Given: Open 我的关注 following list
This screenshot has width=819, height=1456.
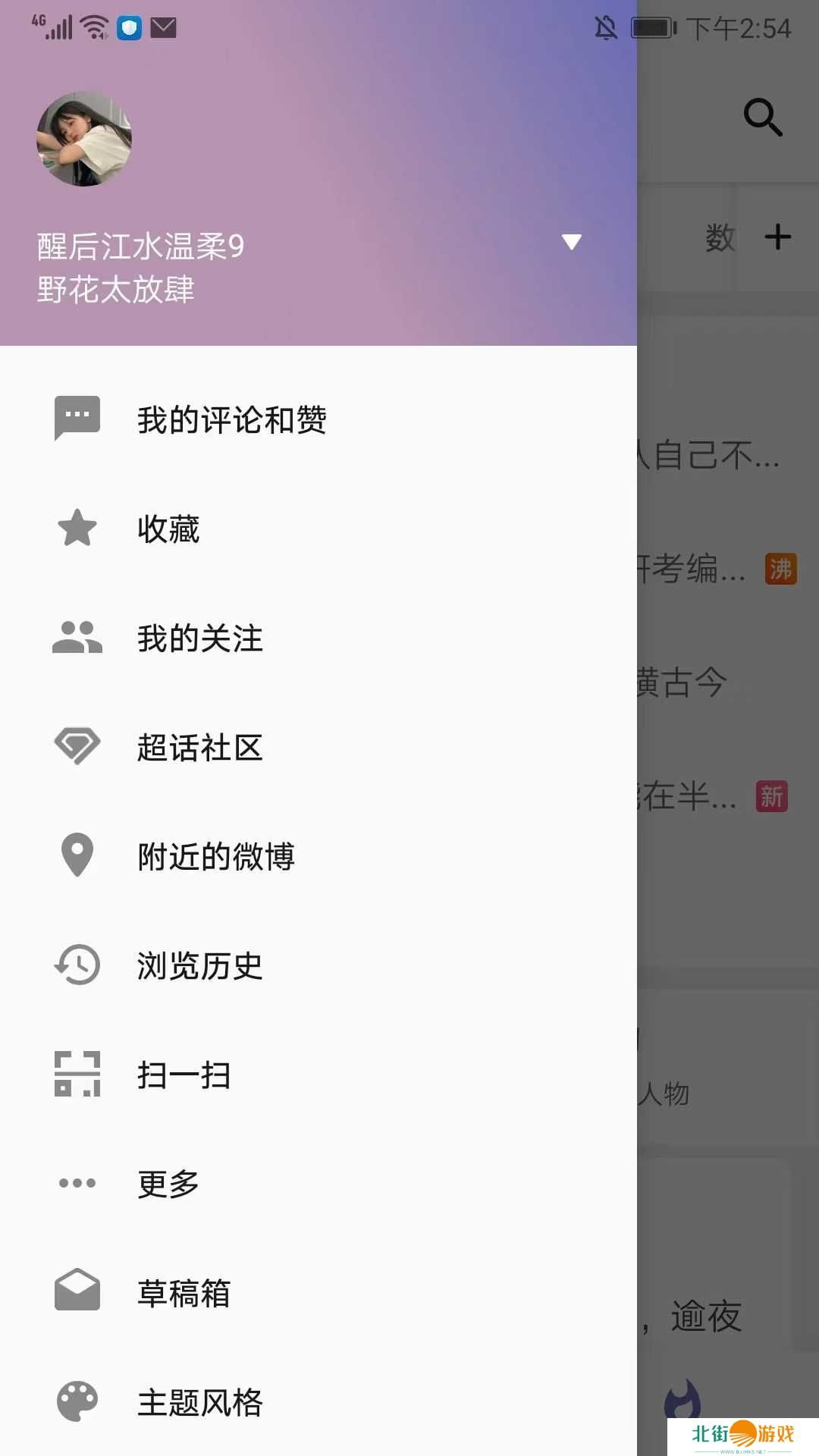Looking at the screenshot, I should (x=199, y=638).
